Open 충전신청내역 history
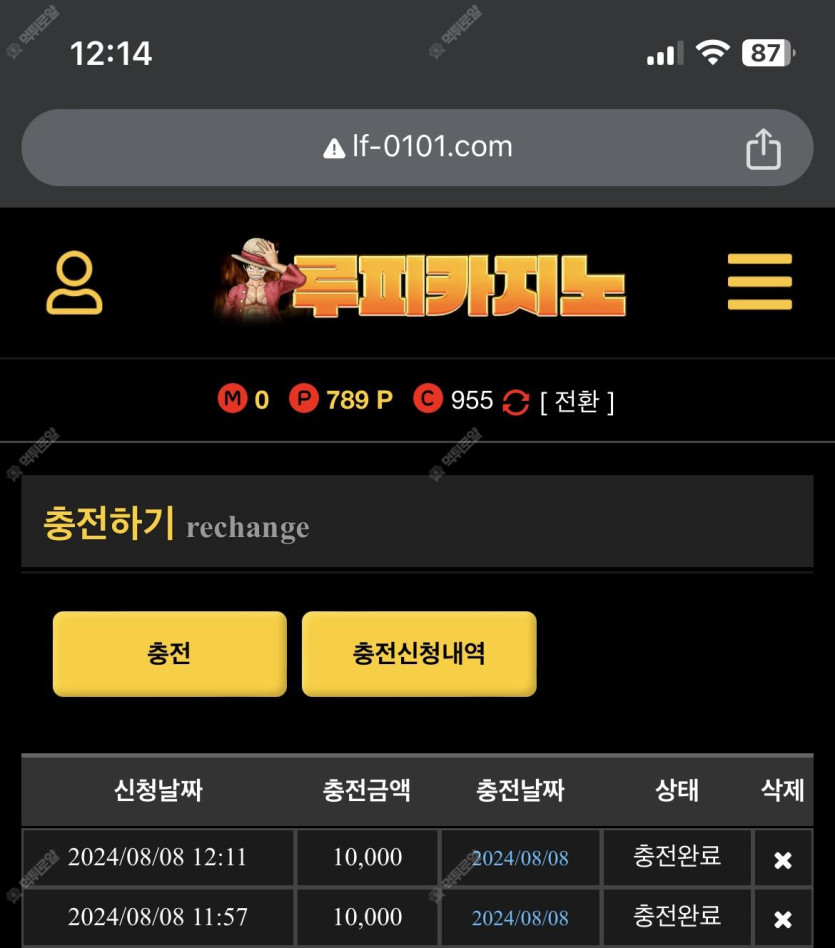The width and height of the screenshot is (835, 948). tap(419, 654)
